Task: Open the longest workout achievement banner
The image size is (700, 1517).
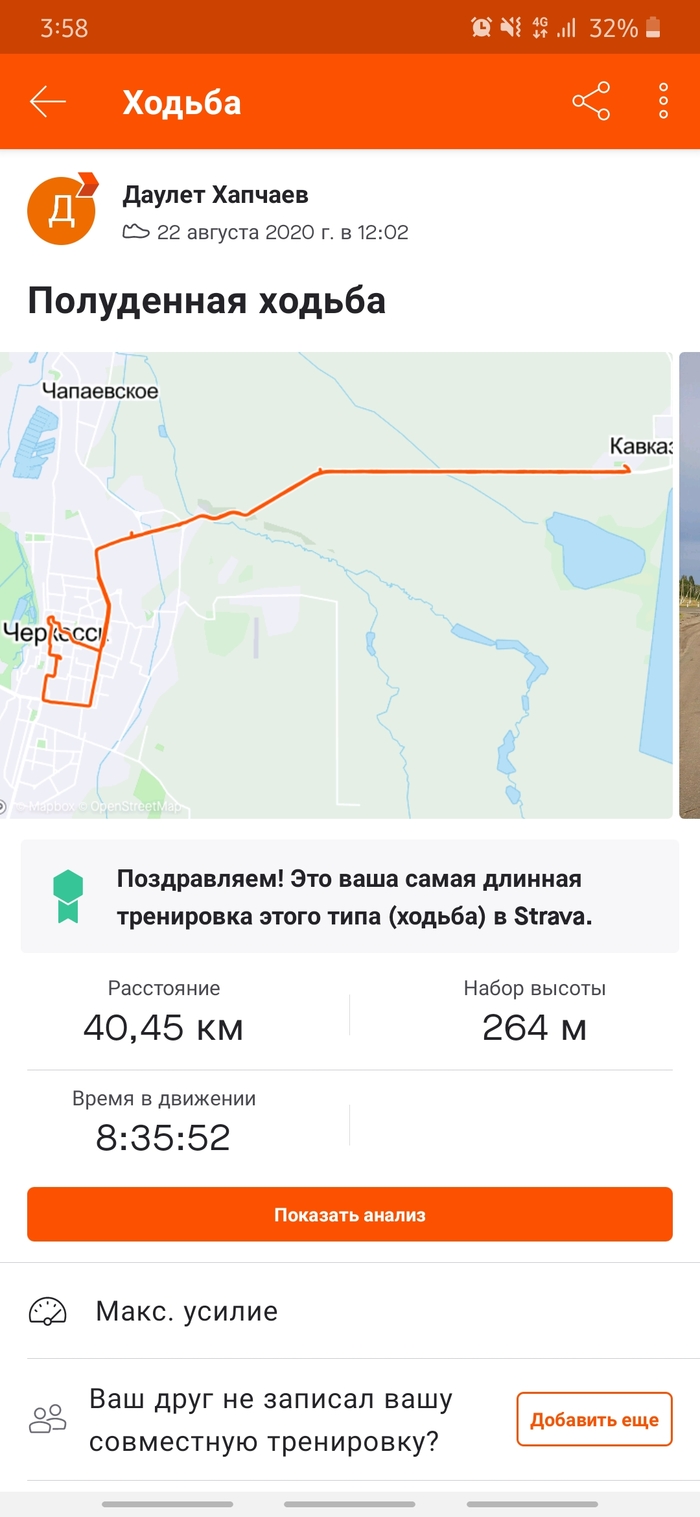Action: click(x=350, y=896)
